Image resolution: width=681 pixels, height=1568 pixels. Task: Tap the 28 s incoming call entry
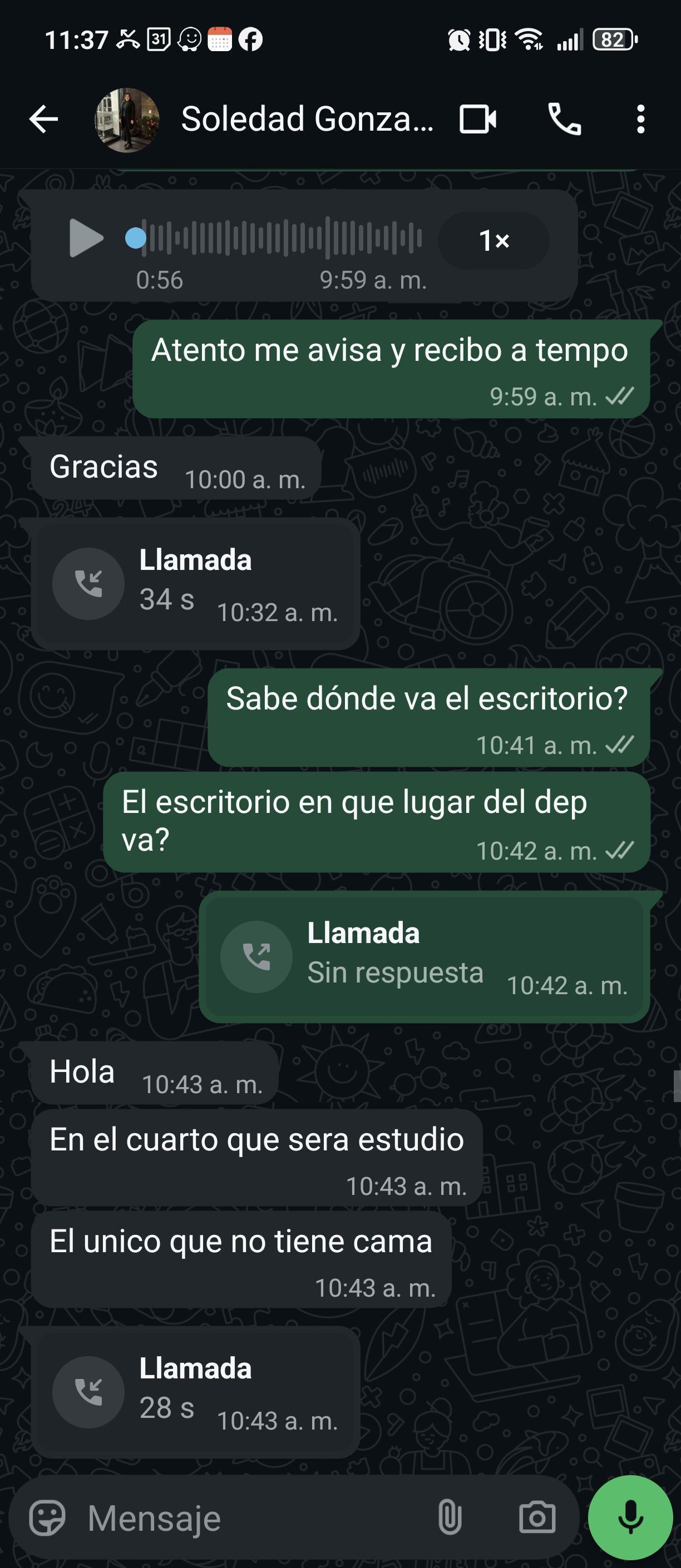(195, 1392)
